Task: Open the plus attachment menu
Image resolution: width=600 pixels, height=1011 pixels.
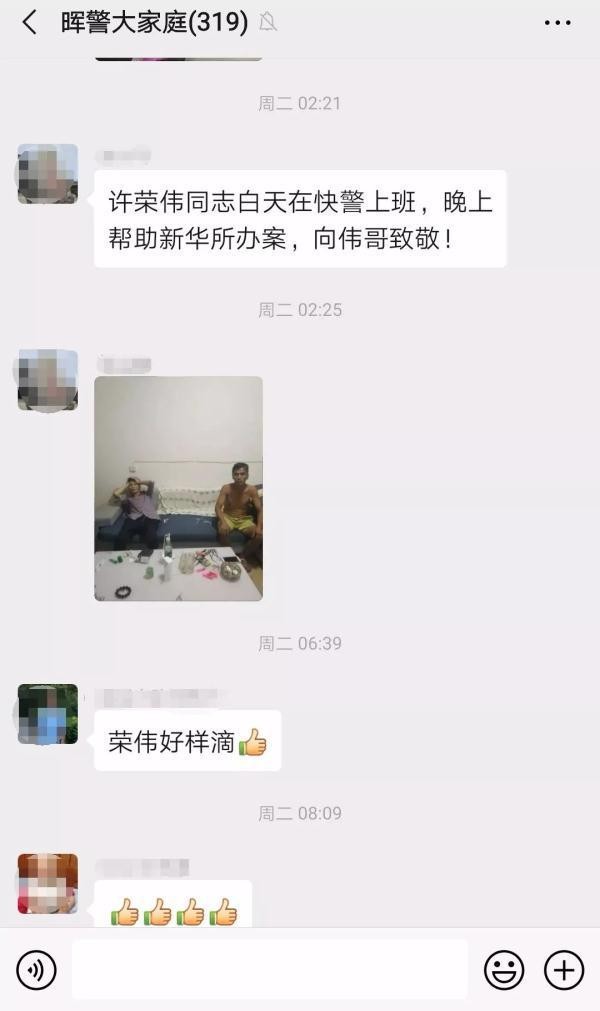Action: click(x=564, y=970)
